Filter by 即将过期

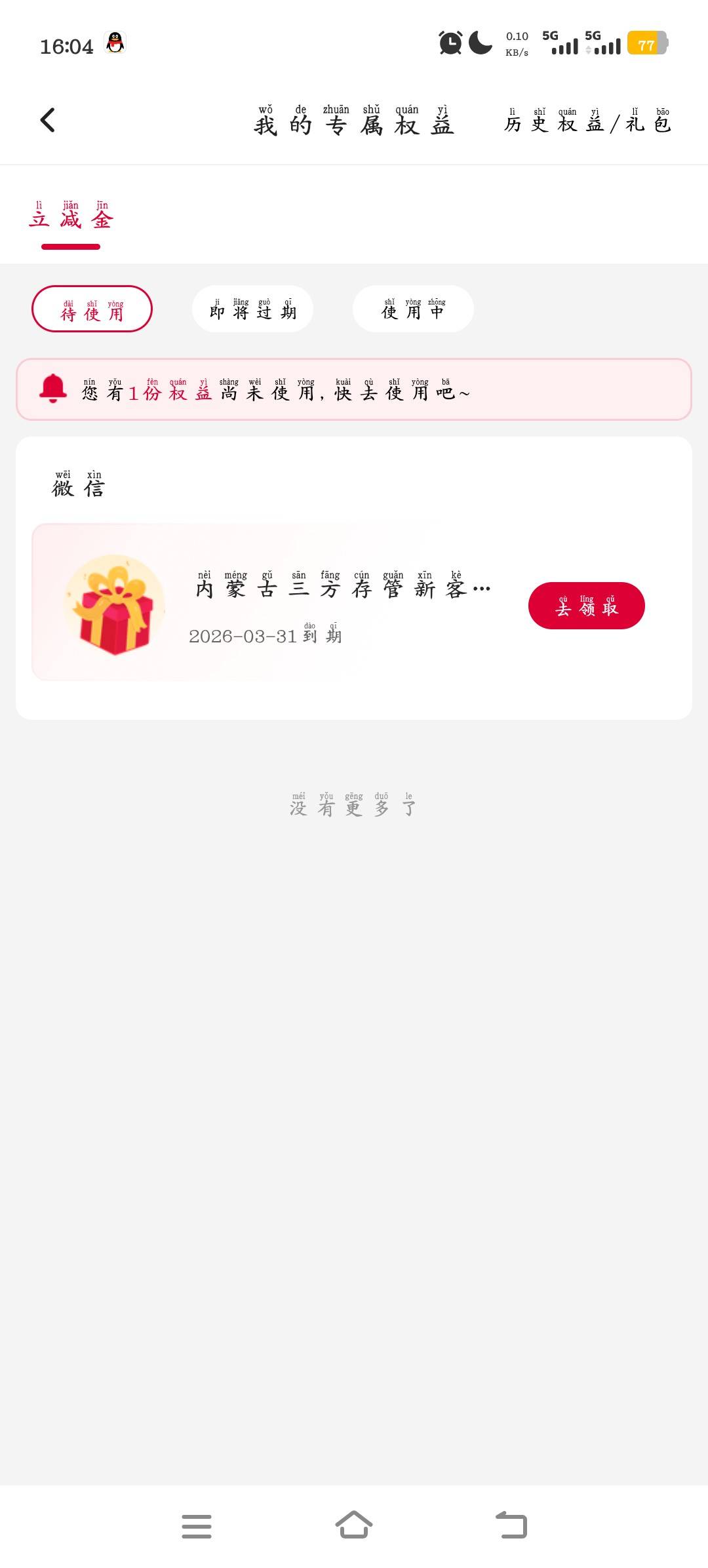pos(252,309)
